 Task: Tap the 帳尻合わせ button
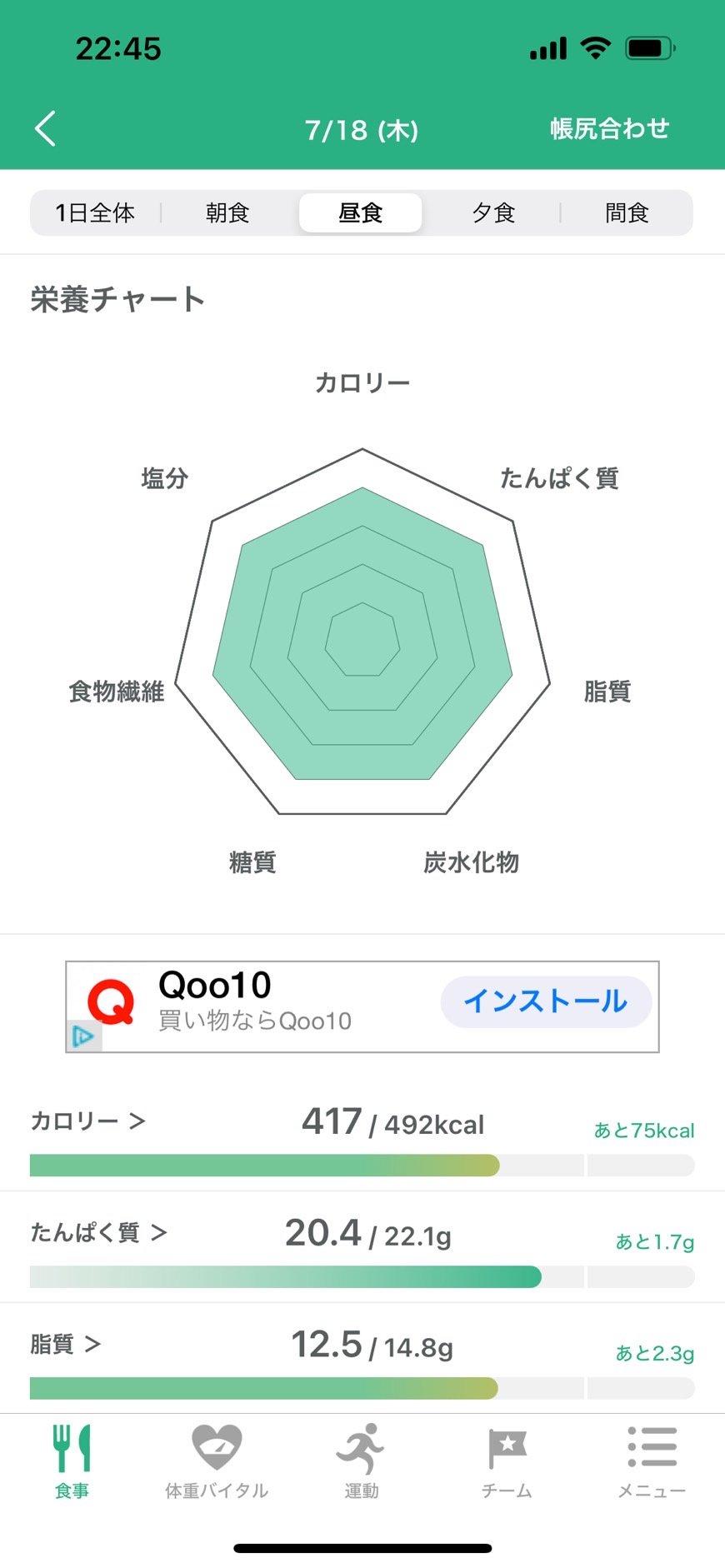coord(609,128)
